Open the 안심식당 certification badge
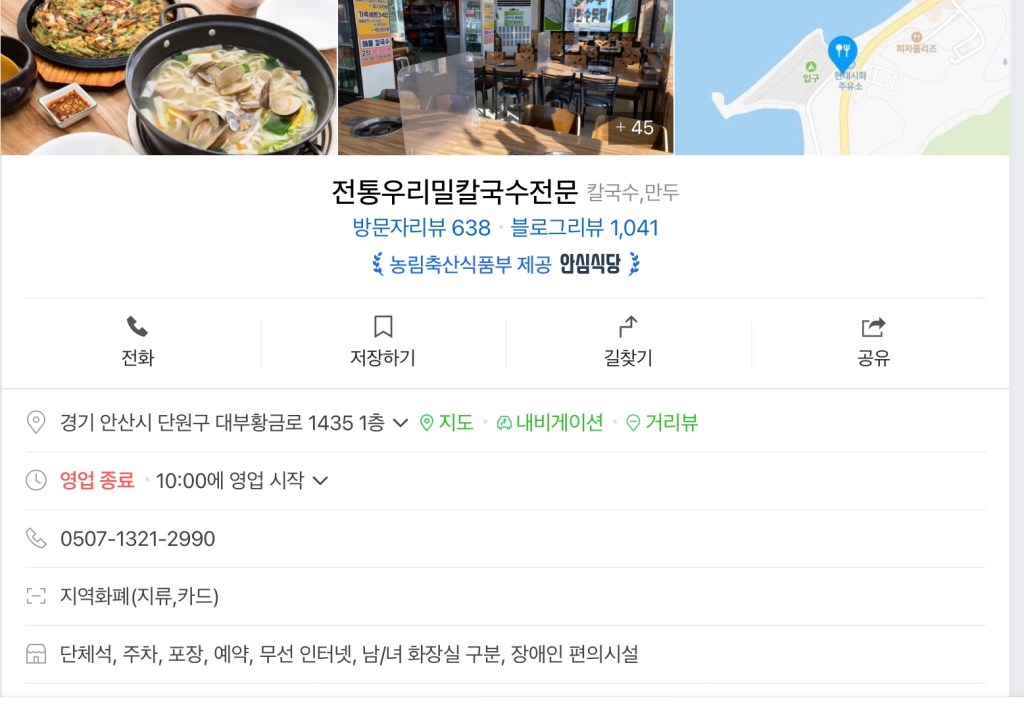 (506, 265)
